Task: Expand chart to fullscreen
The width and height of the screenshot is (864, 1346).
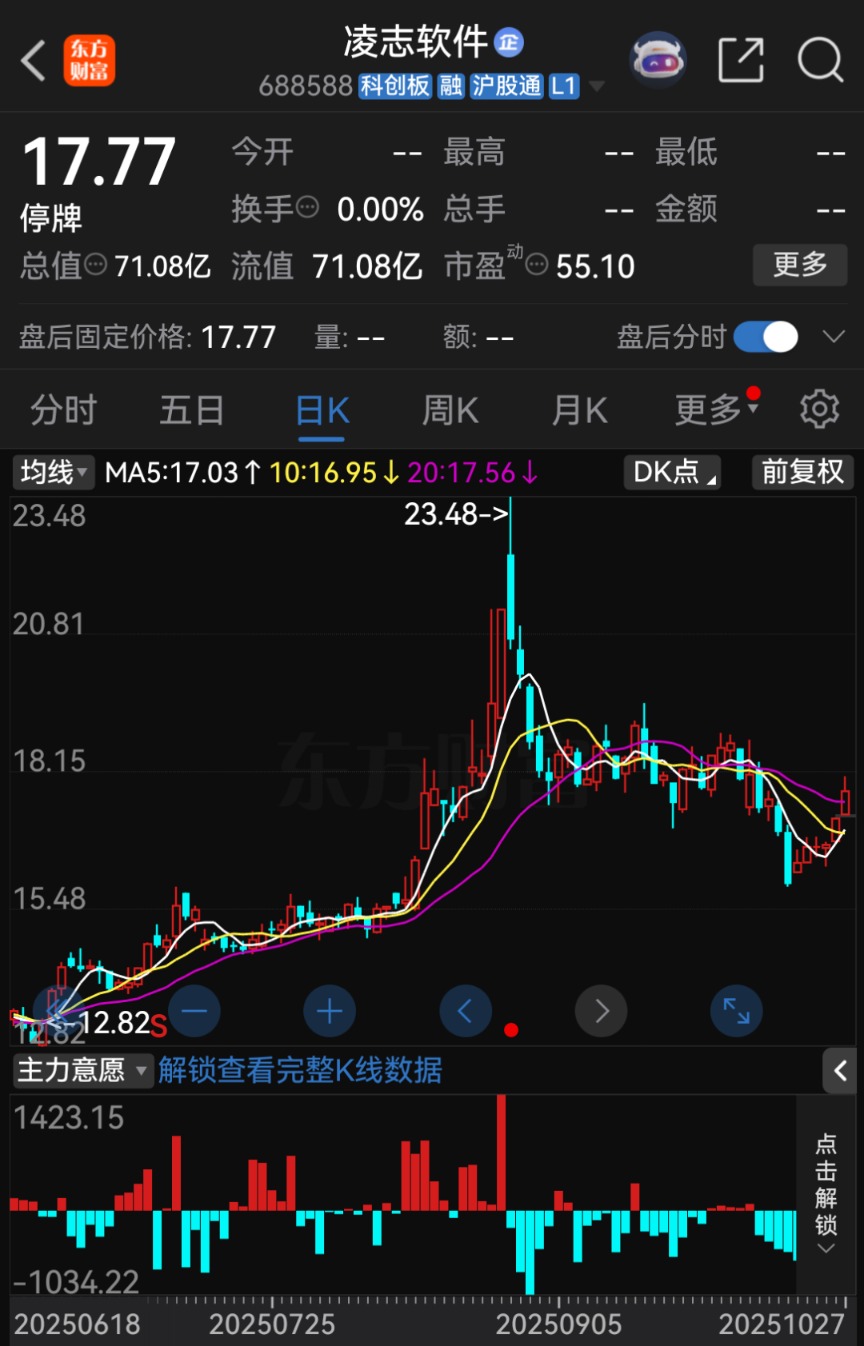Action: pyautogui.click(x=736, y=1011)
